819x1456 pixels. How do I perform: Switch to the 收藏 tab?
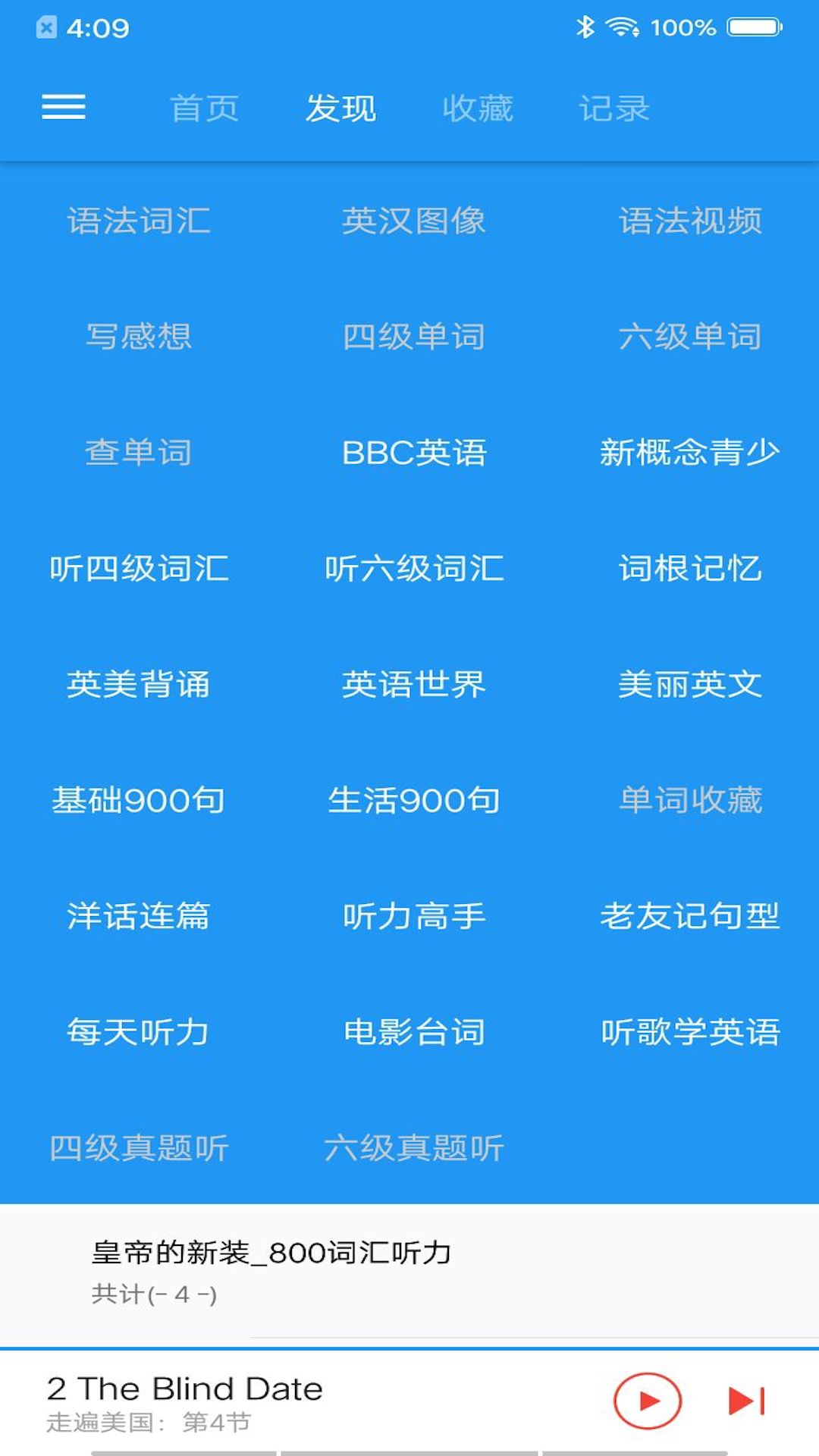pyautogui.click(x=478, y=108)
